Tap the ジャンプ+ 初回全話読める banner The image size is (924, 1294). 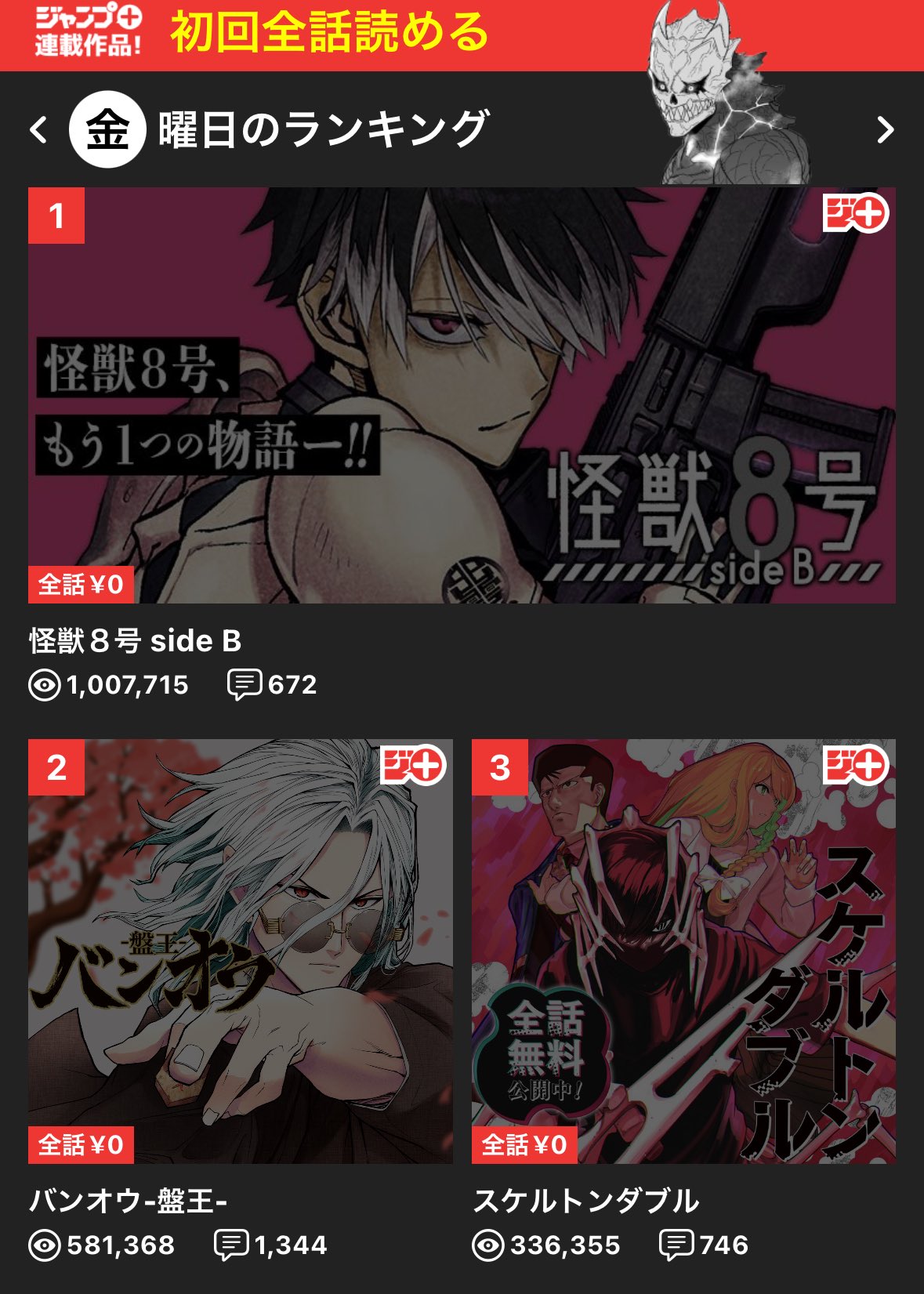[329, 34]
